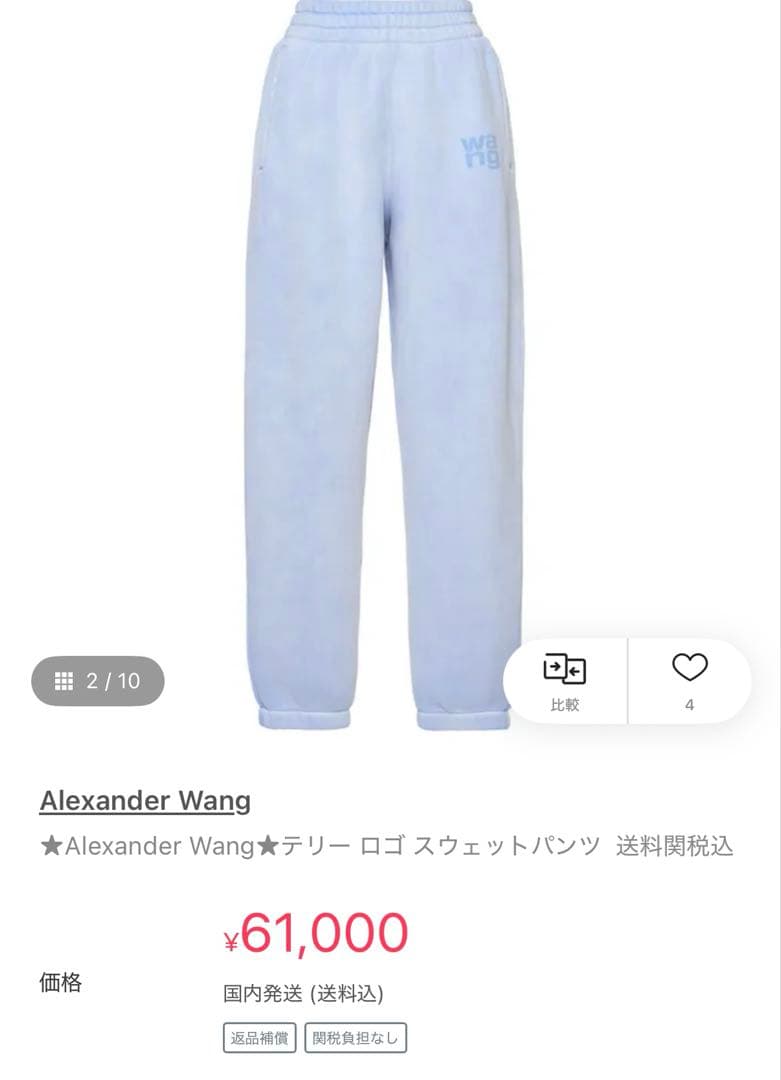The height and width of the screenshot is (1080, 781).
Task: Switch to the 比較 comparison tab
Action: 566,704
